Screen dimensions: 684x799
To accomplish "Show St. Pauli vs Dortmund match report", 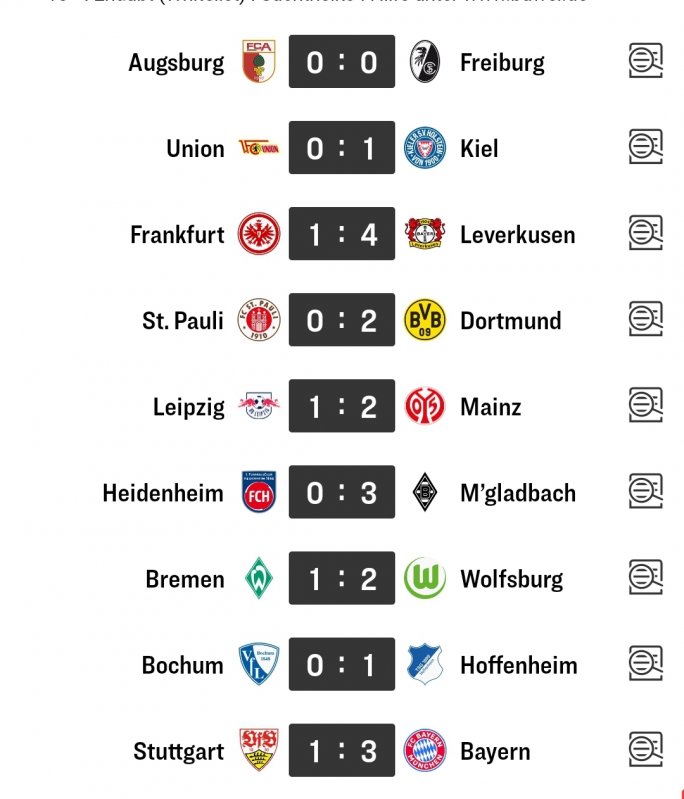I will coord(645,320).
